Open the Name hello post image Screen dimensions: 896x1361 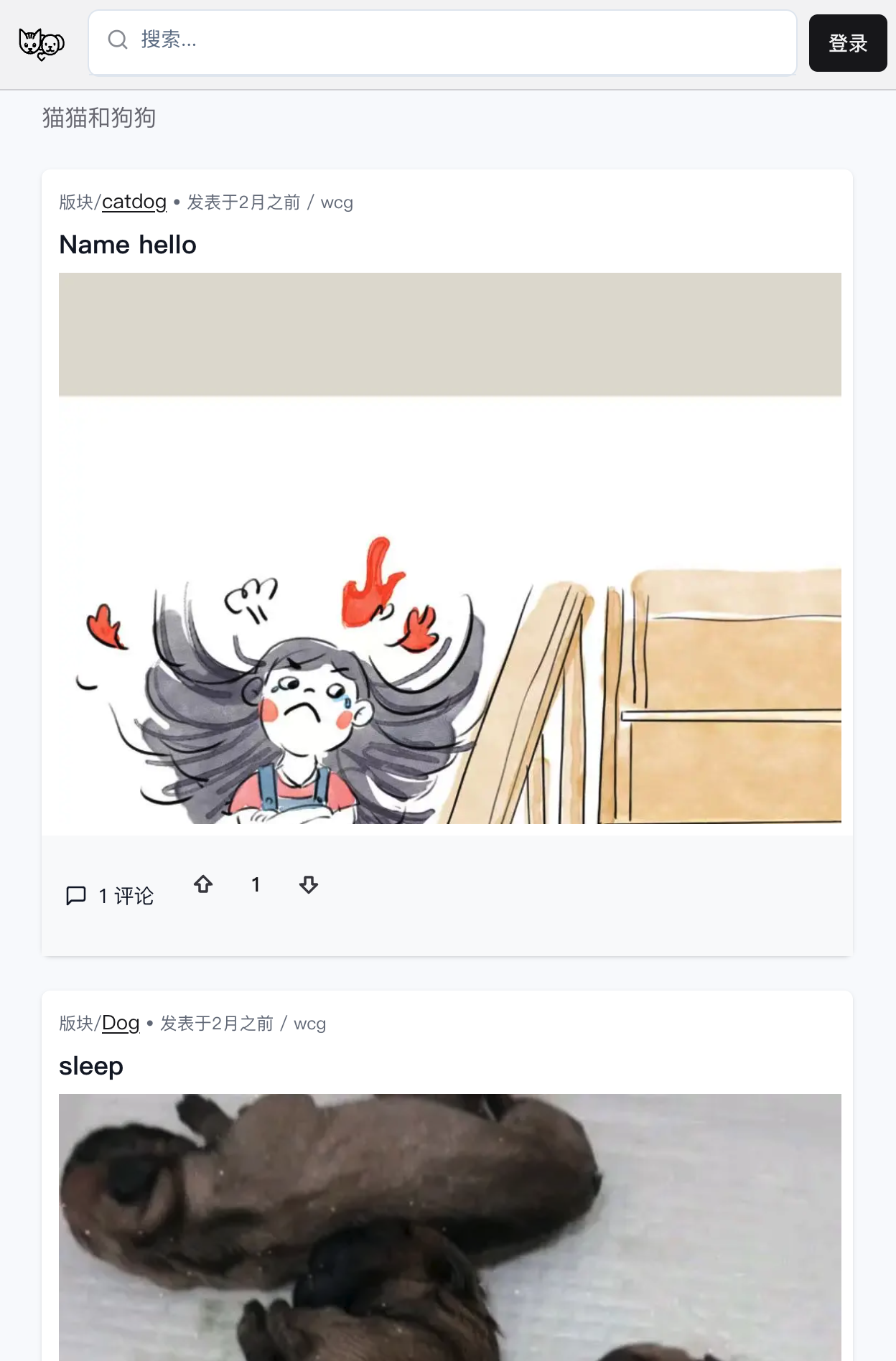(449, 548)
